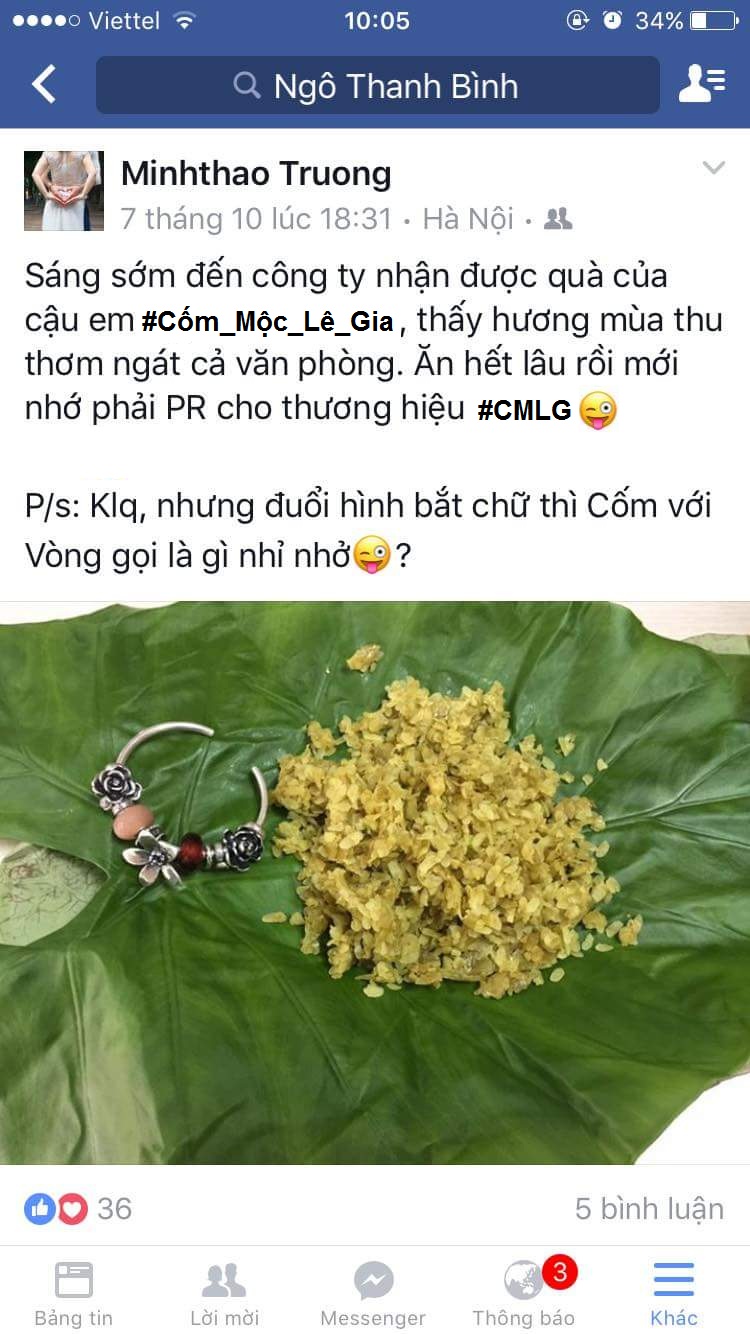Go back with the header arrow
Viewport: 750px width, 1334px height.
click(44, 85)
